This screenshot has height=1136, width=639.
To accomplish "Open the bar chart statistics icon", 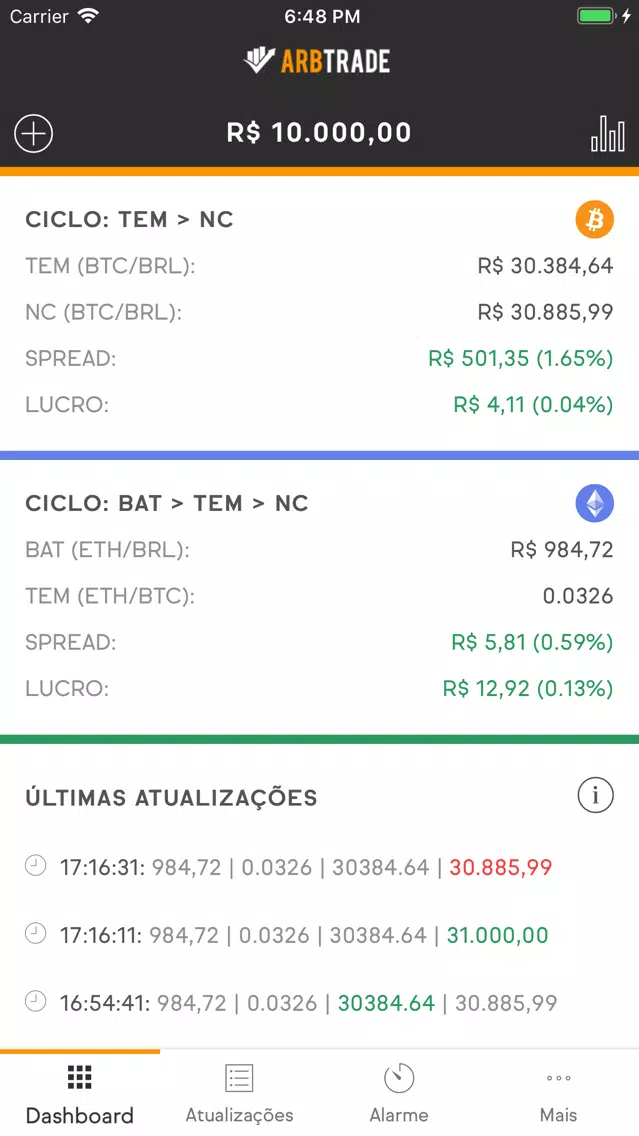I will 607,133.
